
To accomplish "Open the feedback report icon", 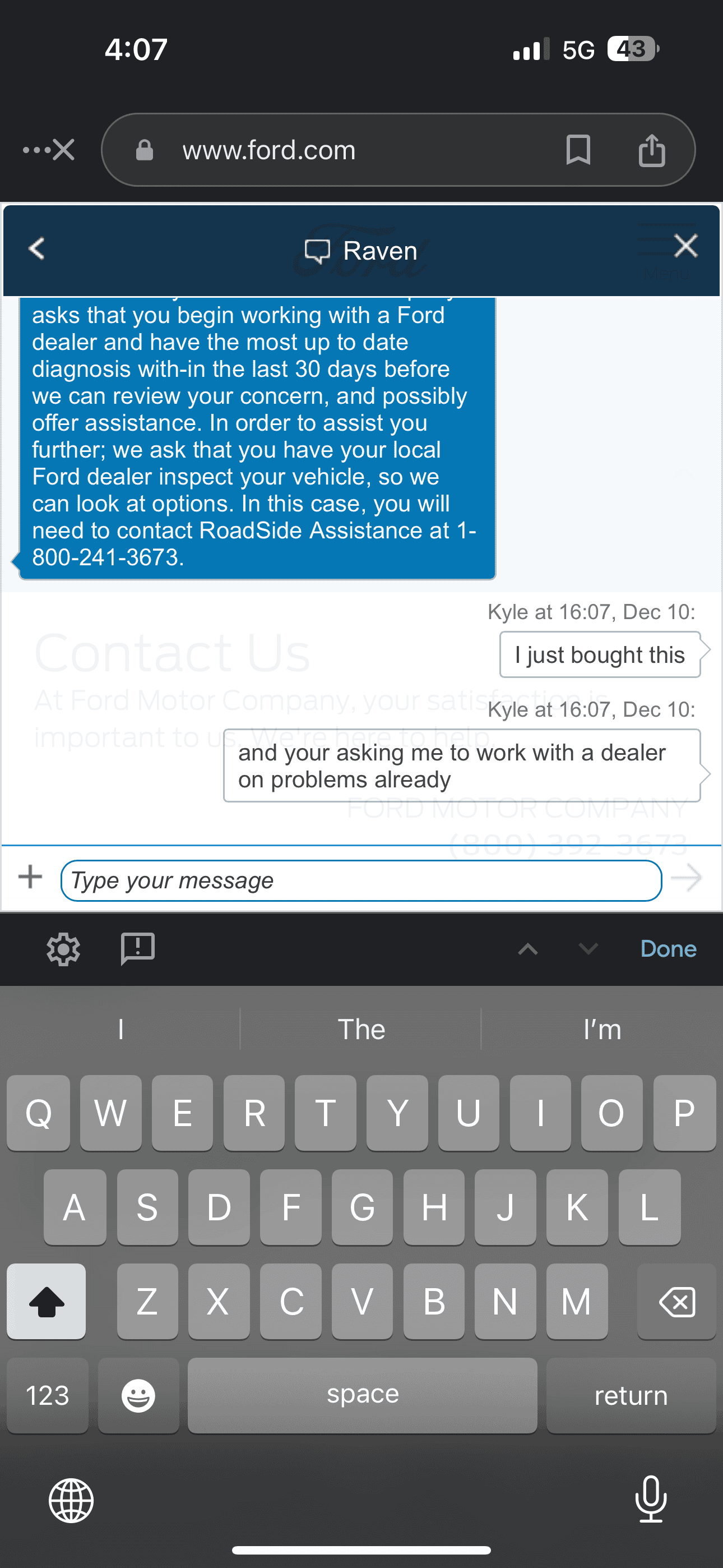I will pyautogui.click(x=138, y=948).
